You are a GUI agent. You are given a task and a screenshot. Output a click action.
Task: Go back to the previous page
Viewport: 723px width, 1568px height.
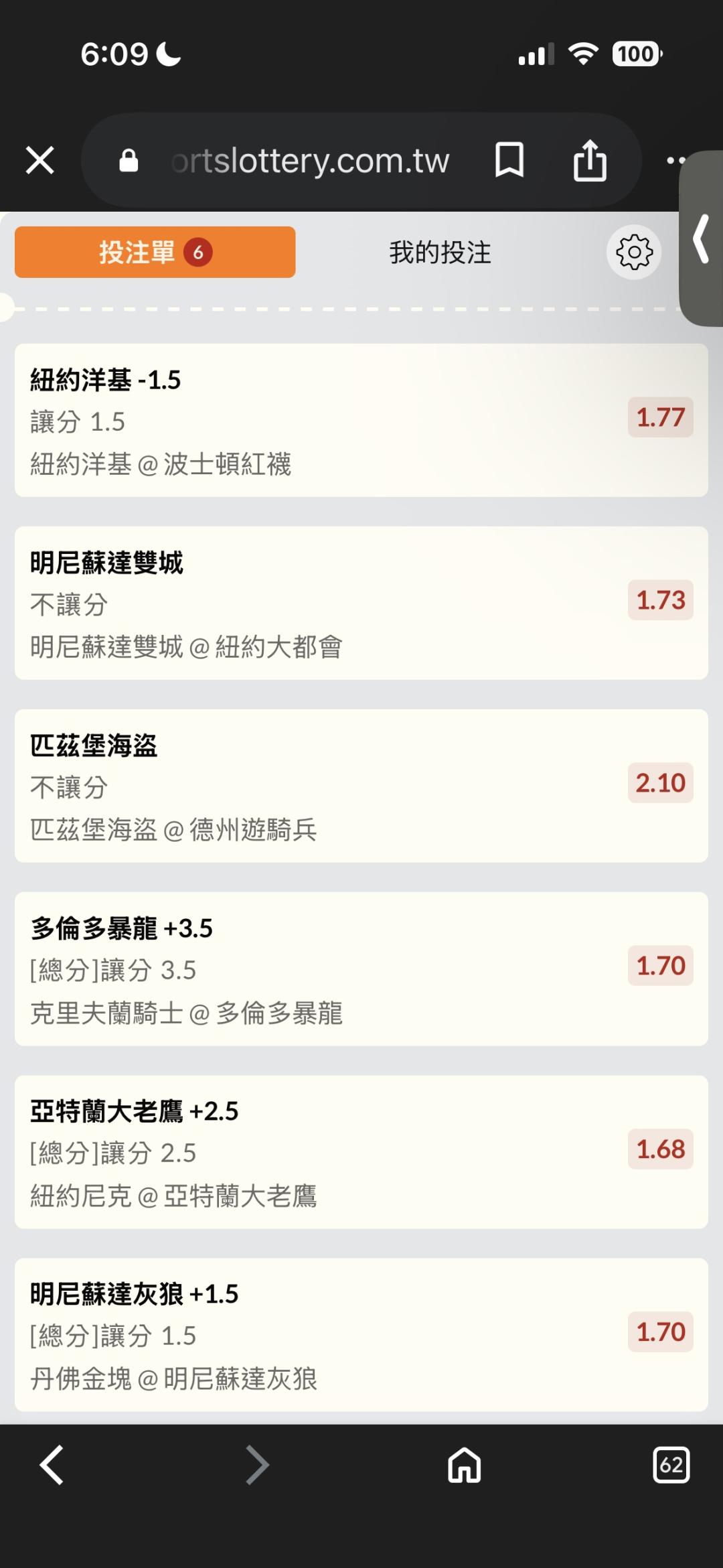[52, 1465]
